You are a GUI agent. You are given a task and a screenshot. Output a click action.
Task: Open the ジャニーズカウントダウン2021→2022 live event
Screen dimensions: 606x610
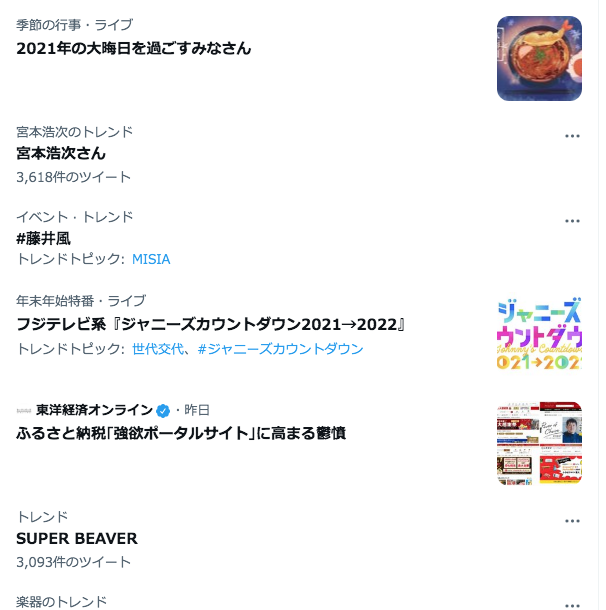tap(210, 324)
